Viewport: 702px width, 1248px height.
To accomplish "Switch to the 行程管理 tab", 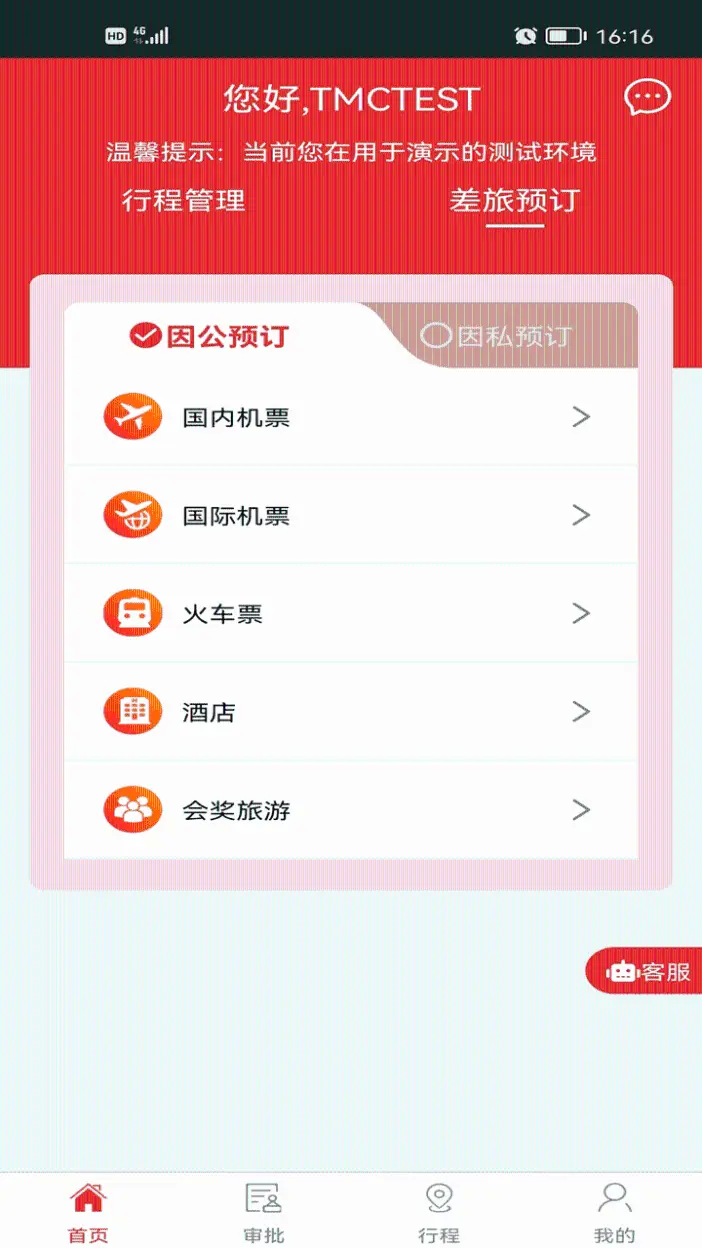I will point(183,200).
